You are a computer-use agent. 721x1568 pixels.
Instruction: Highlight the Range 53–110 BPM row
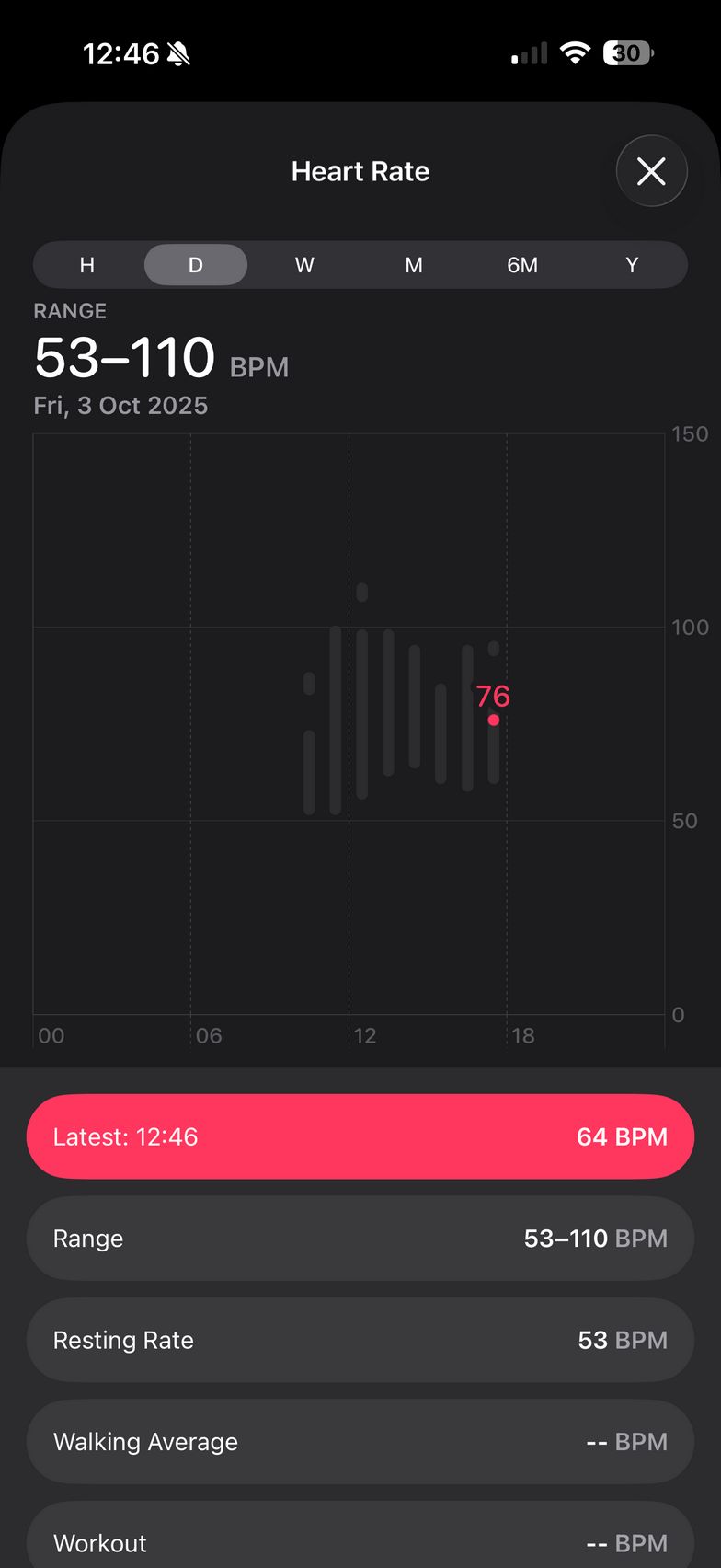click(x=360, y=1239)
